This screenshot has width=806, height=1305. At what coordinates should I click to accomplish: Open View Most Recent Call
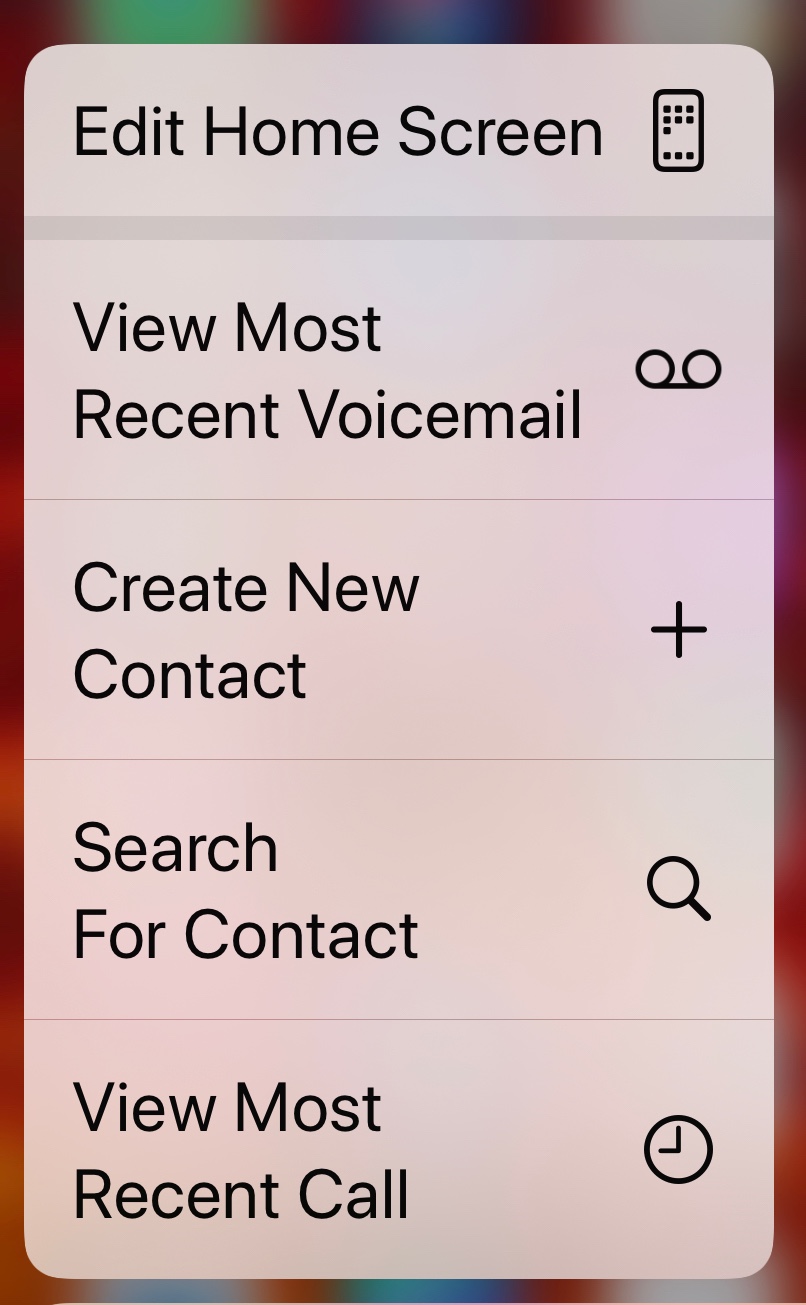398,1150
